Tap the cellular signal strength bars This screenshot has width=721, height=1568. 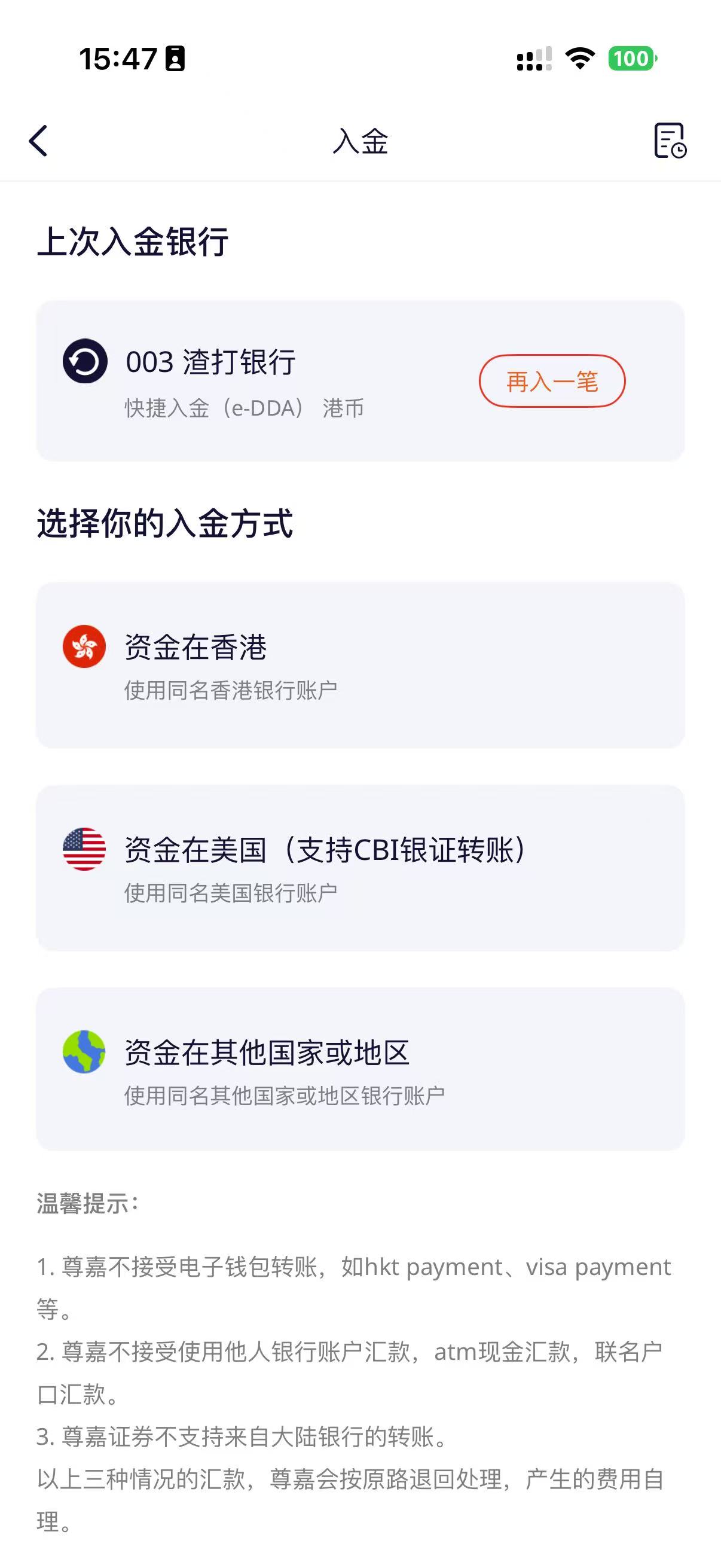click(x=533, y=59)
